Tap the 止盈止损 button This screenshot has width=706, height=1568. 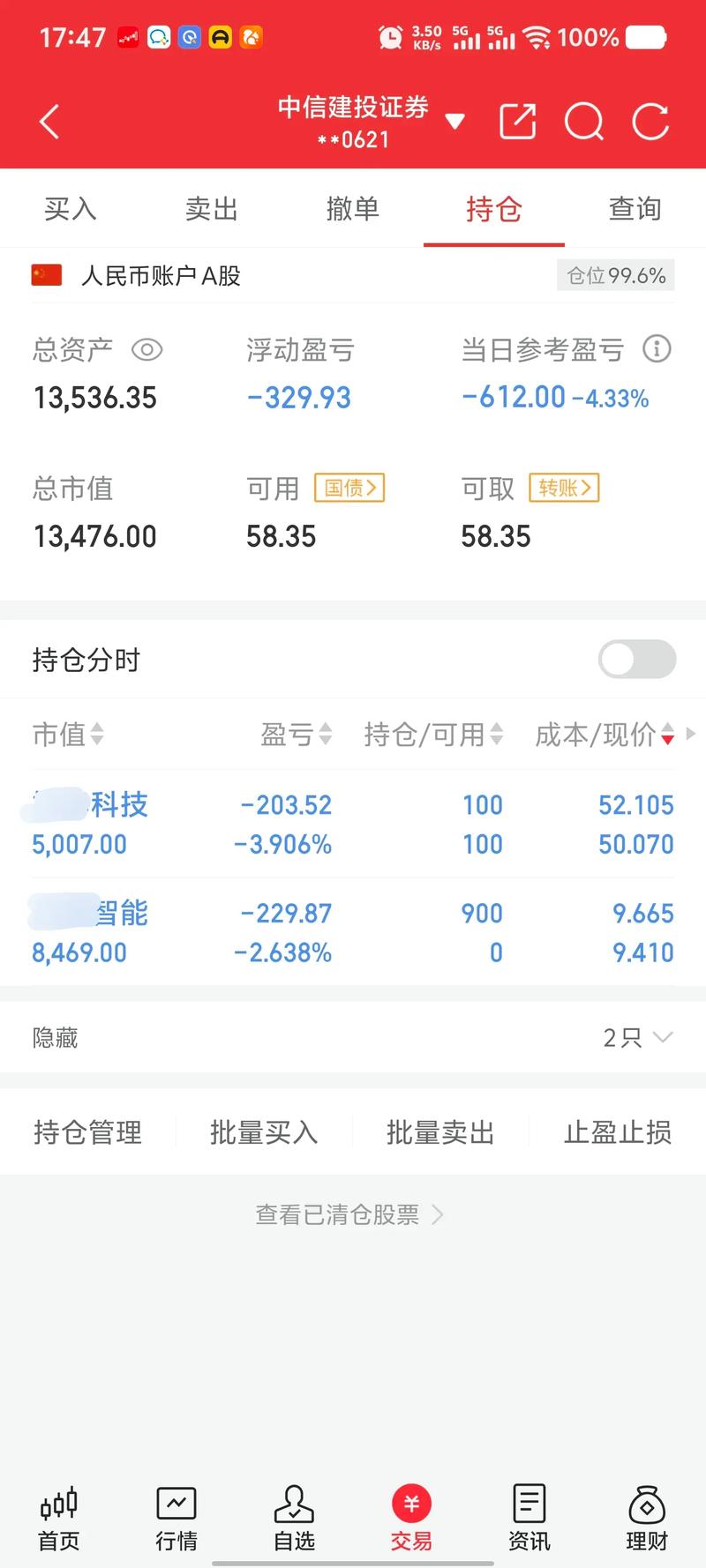point(617,1132)
